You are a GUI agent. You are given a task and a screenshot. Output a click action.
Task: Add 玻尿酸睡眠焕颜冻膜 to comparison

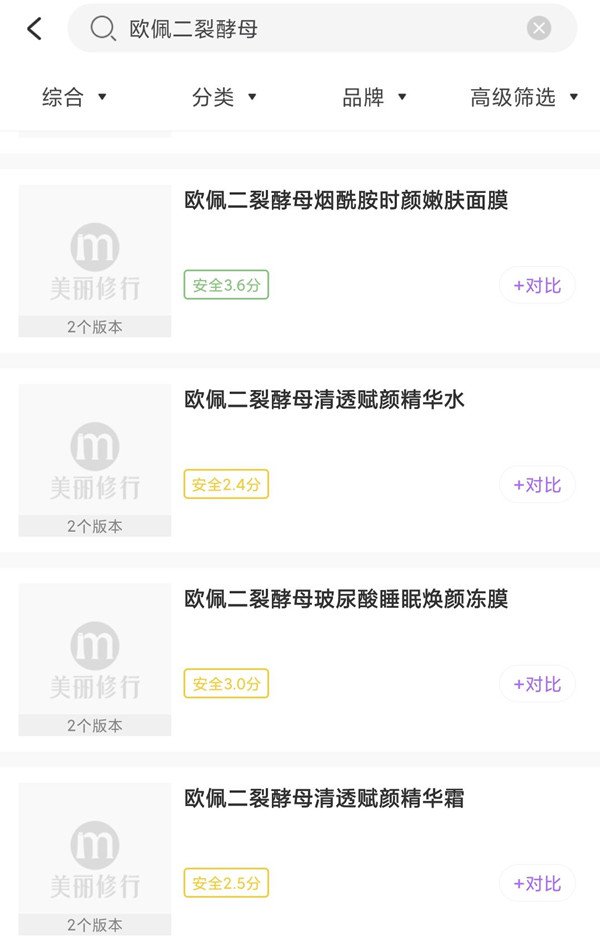point(537,684)
